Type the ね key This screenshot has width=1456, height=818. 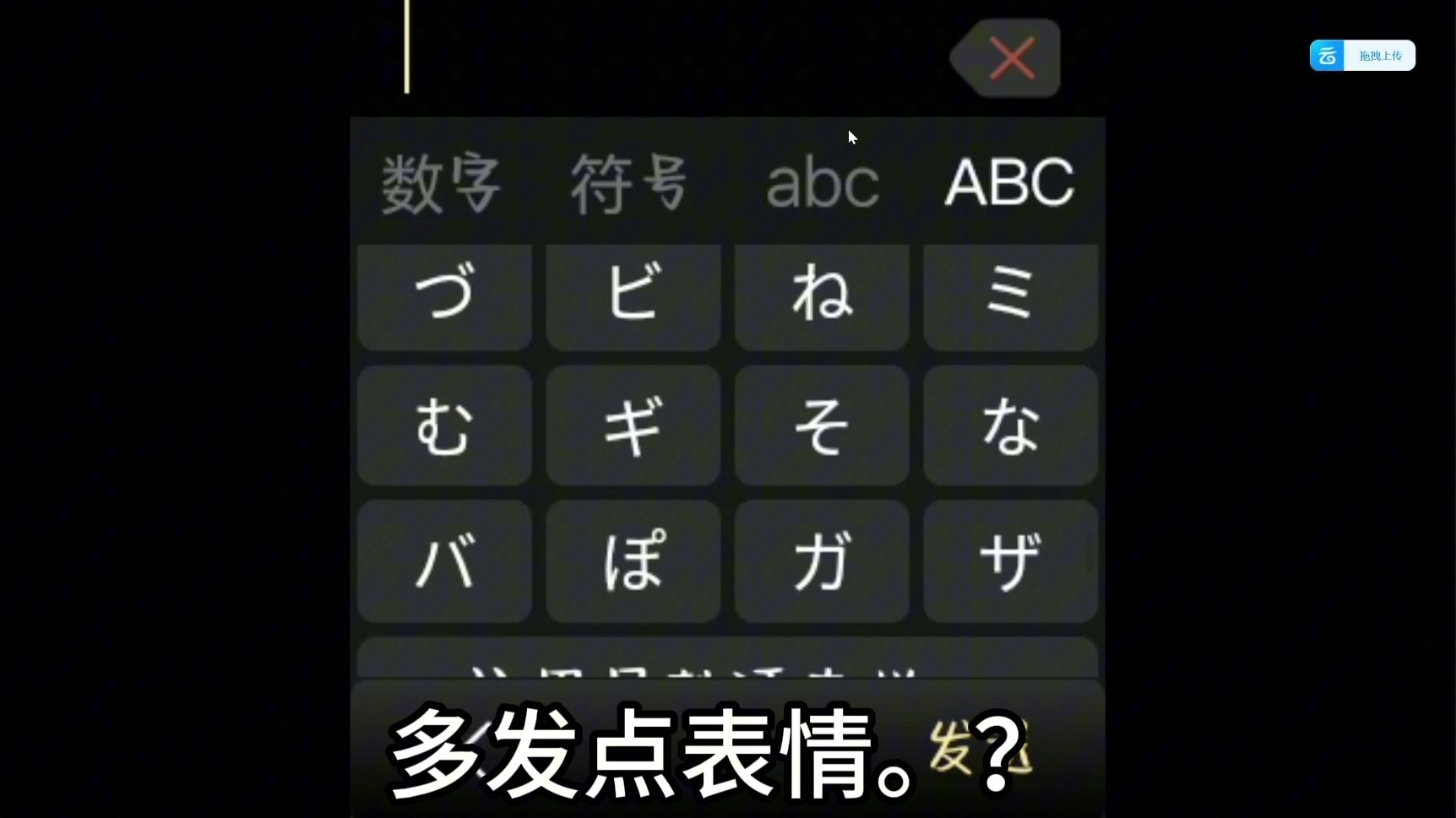(822, 295)
